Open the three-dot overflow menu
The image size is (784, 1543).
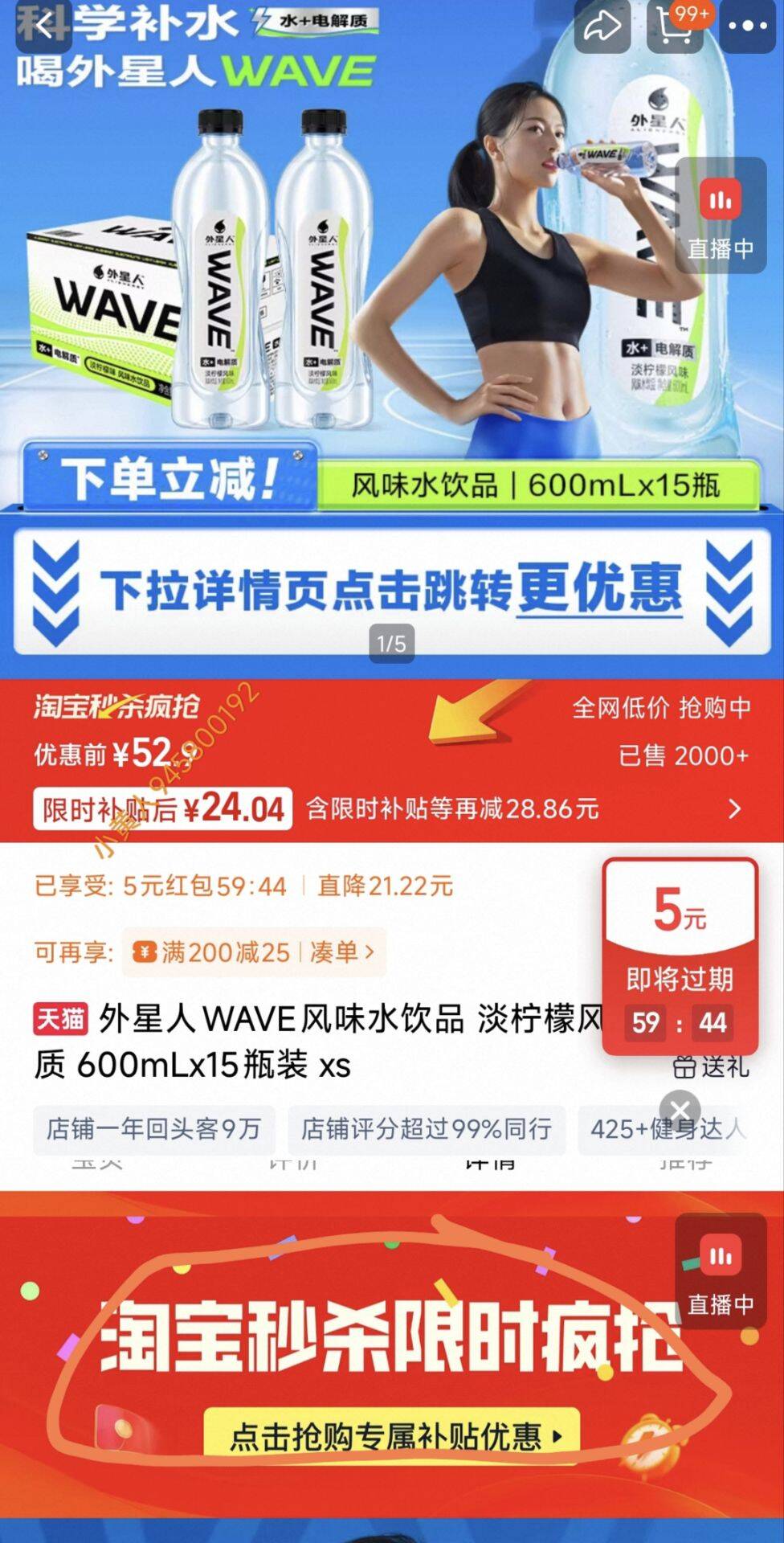[x=748, y=27]
